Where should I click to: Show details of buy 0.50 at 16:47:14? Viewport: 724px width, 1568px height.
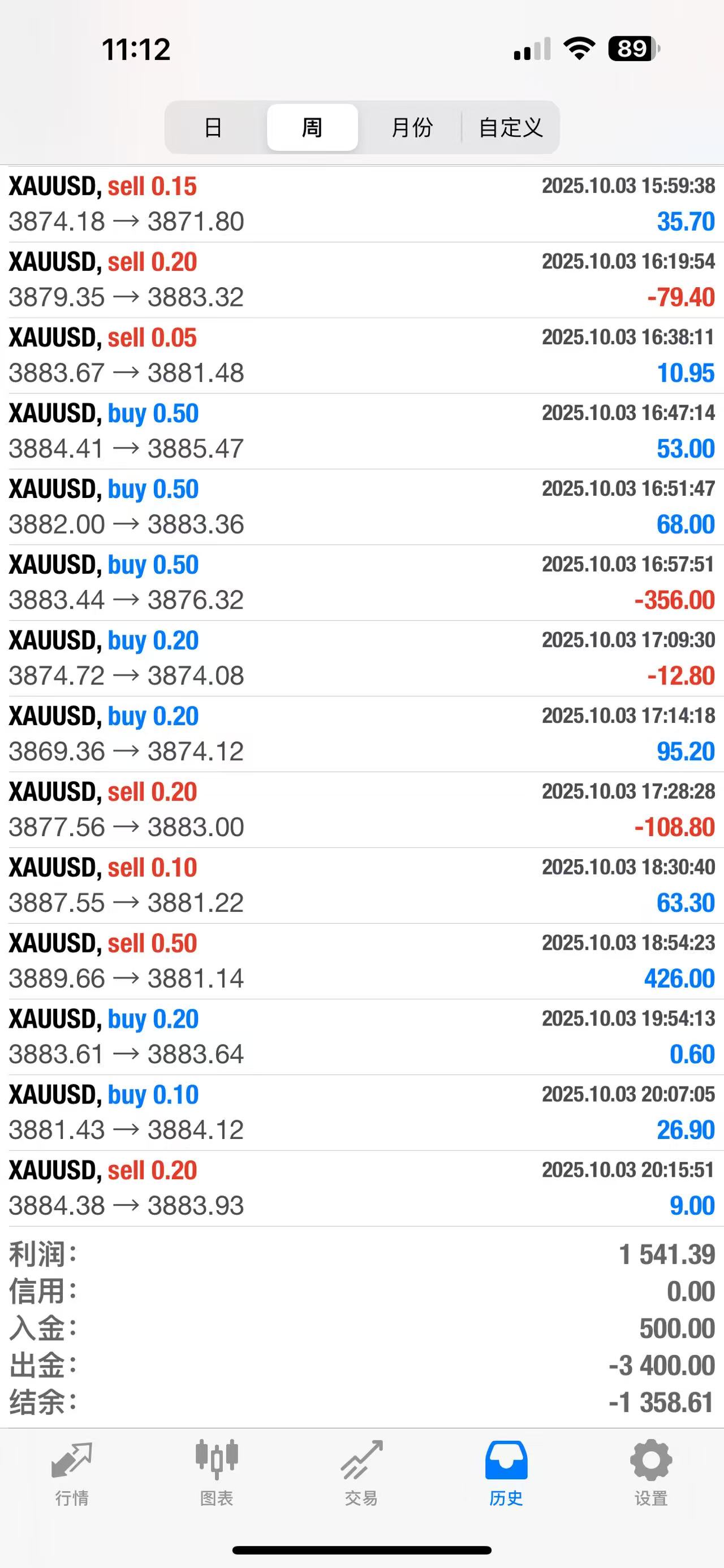[361, 431]
